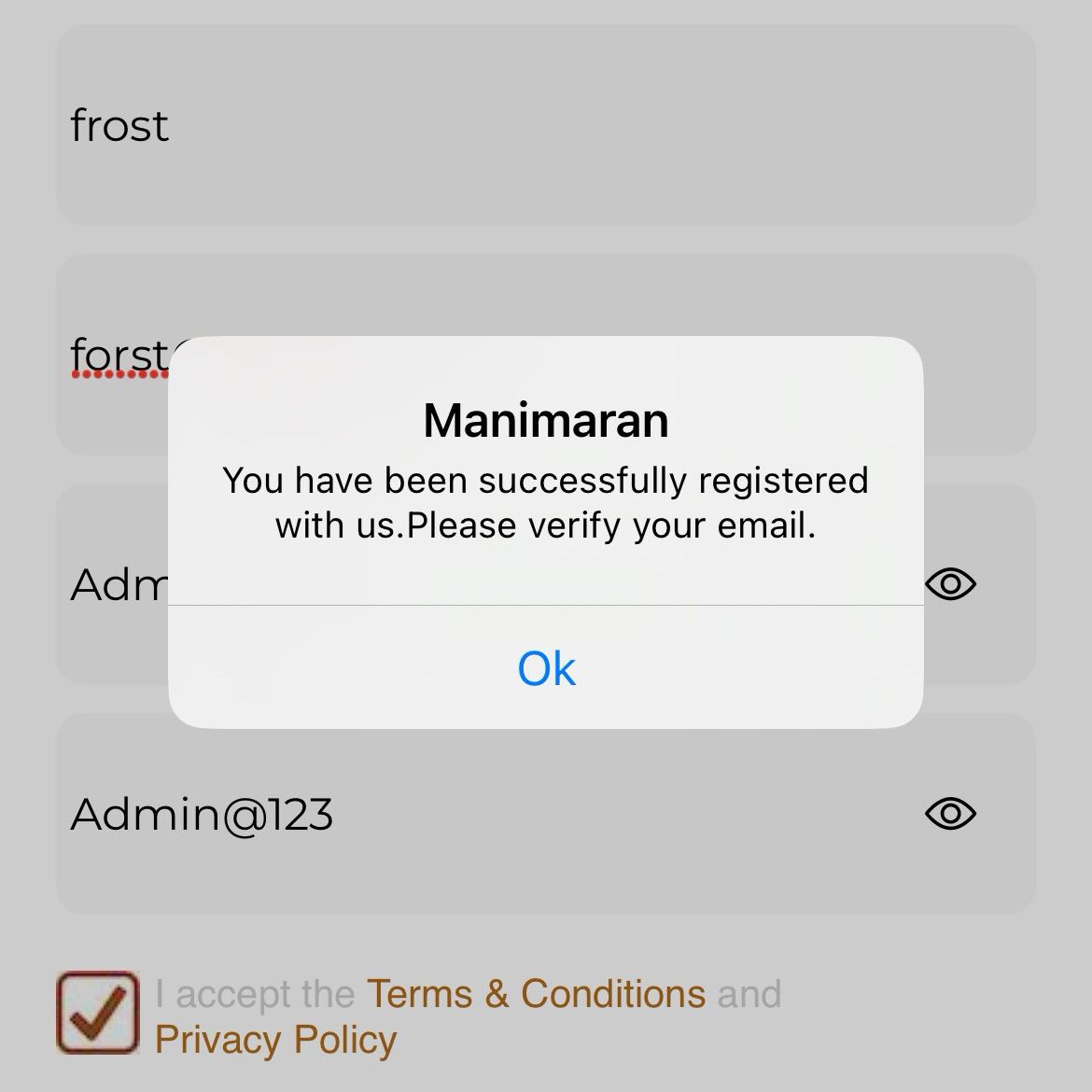The width and height of the screenshot is (1092, 1092).
Task: Edit the bottom Admin@123 password field
Action: [467, 814]
